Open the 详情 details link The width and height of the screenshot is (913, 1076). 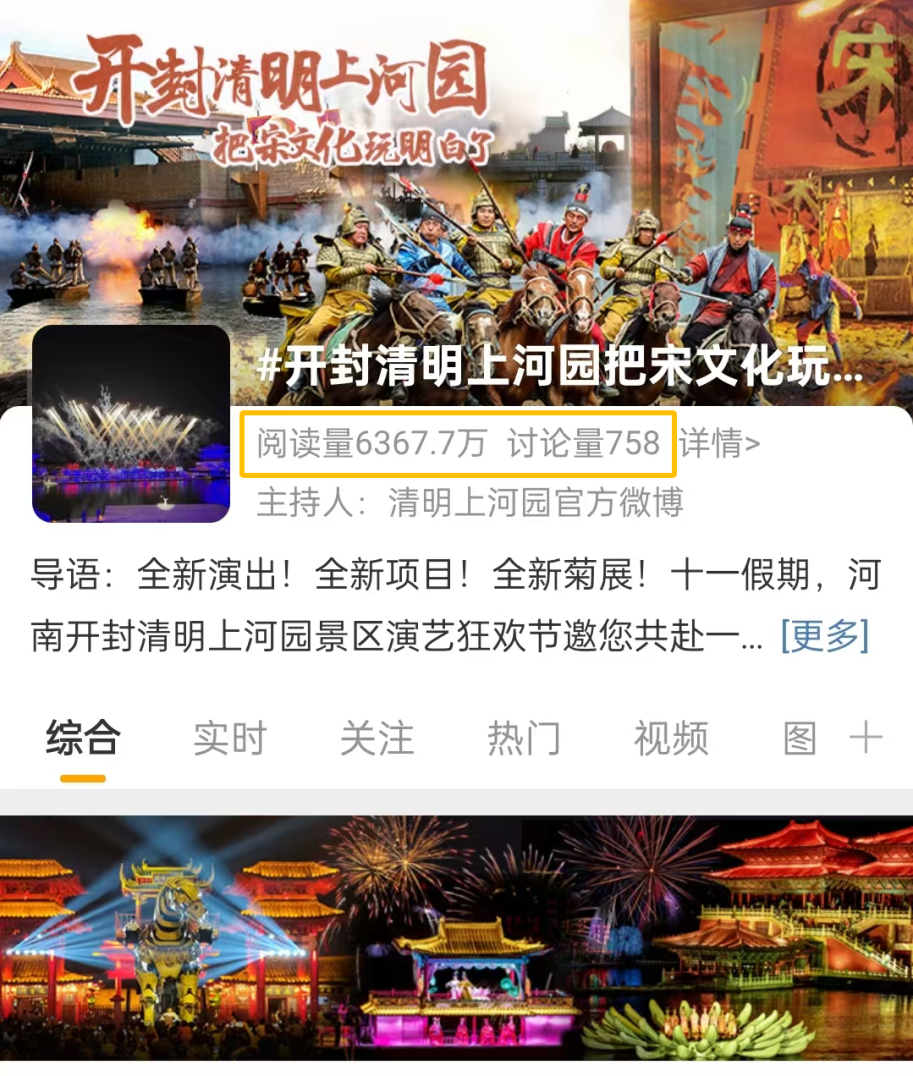pos(720,443)
